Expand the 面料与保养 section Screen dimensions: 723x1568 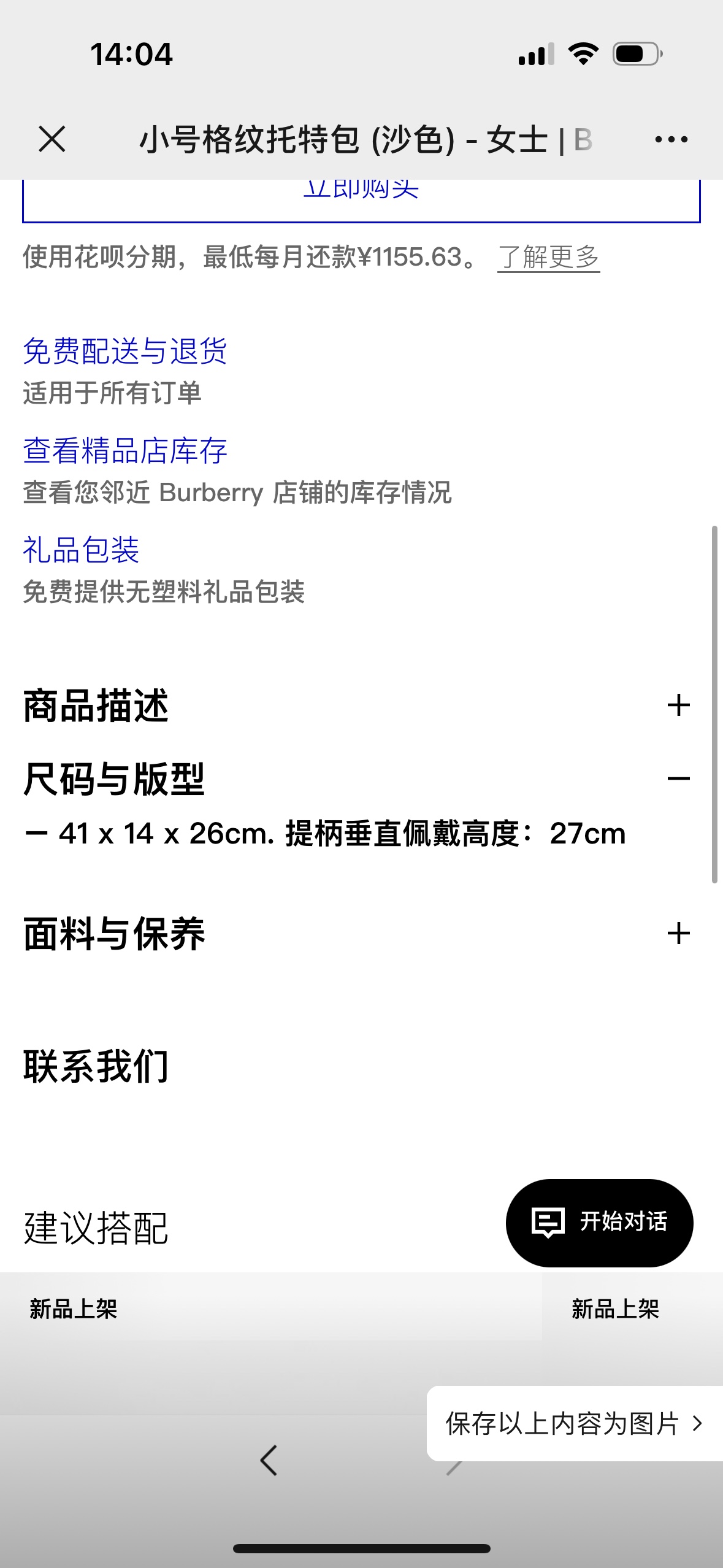[678, 933]
